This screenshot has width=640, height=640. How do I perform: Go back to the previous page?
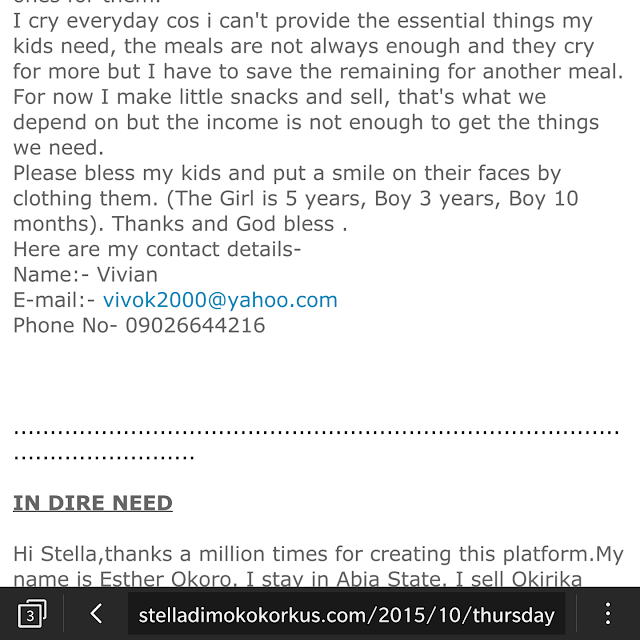[x=97, y=614]
